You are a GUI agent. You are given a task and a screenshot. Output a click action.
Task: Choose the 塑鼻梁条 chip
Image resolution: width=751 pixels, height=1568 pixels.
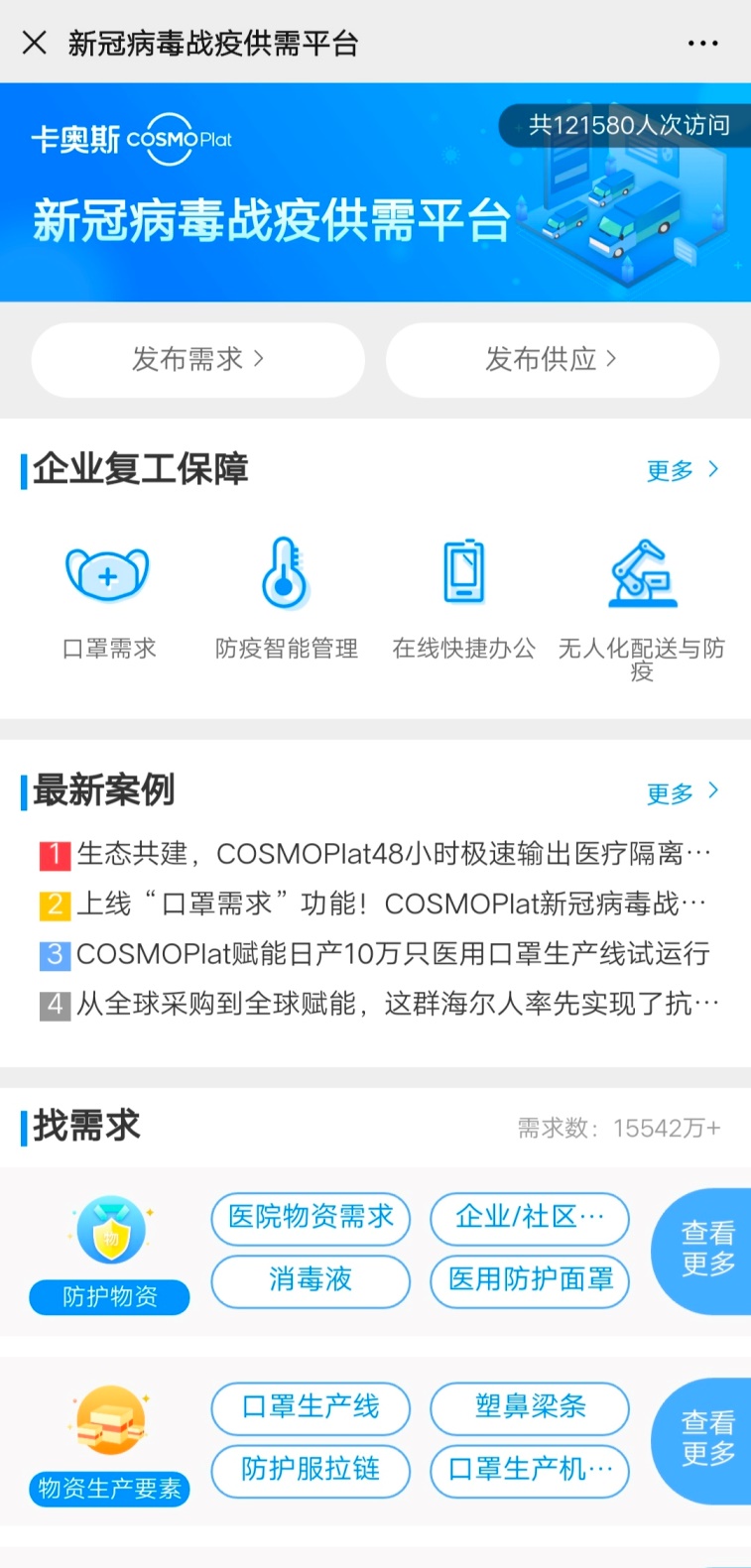[x=530, y=1406]
